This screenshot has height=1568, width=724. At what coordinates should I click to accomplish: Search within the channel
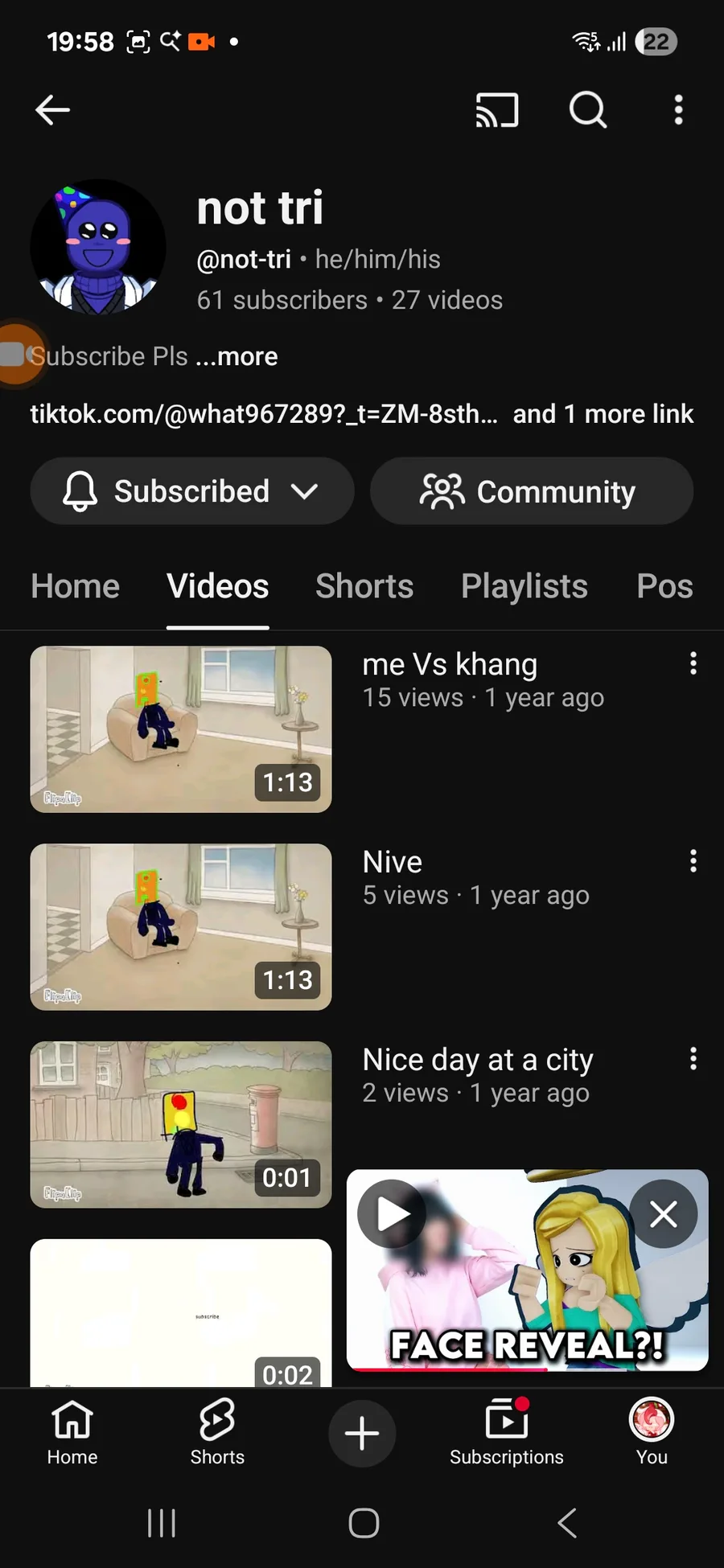588,110
